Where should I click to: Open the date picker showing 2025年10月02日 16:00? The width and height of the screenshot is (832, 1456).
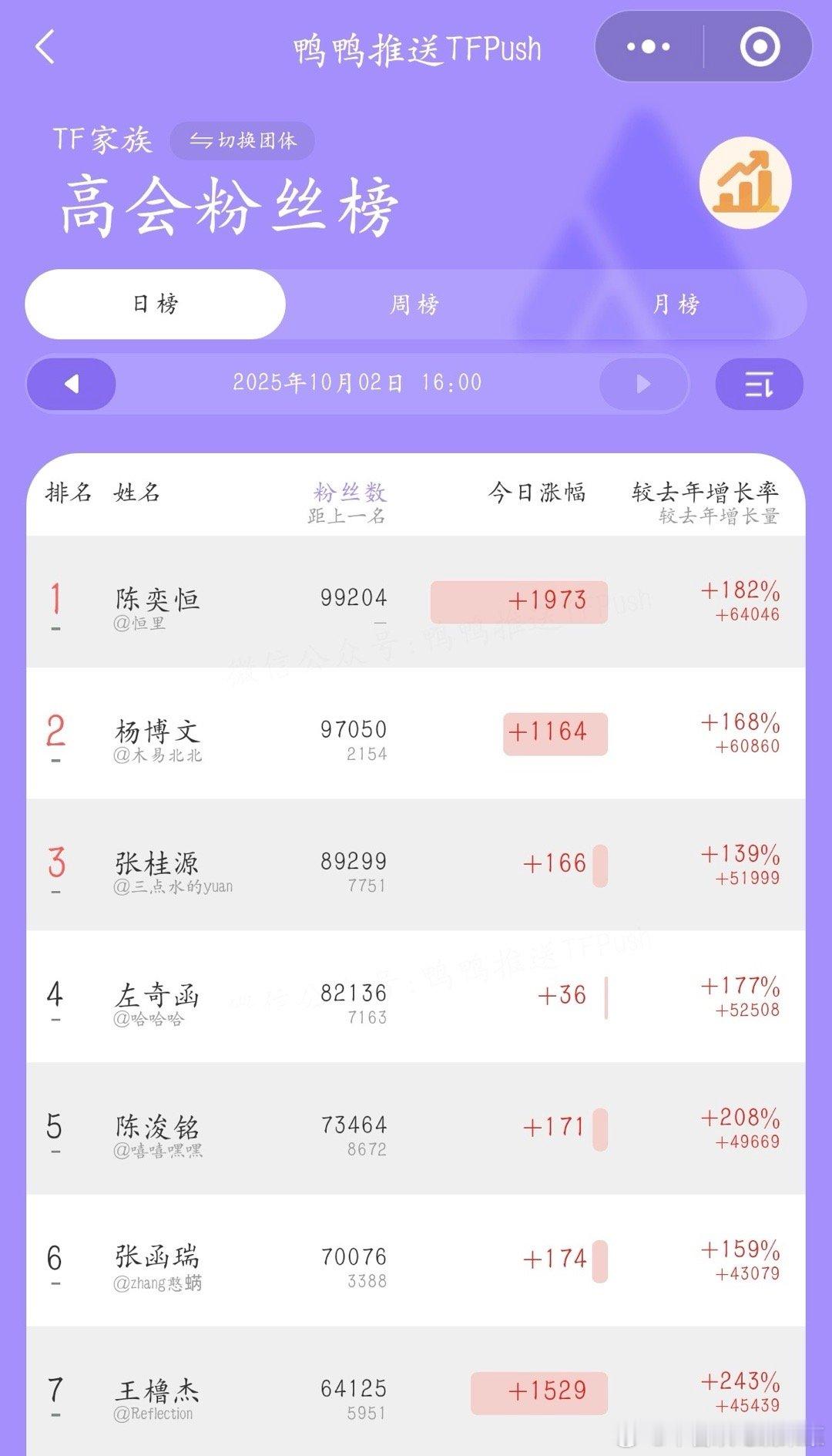357,383
